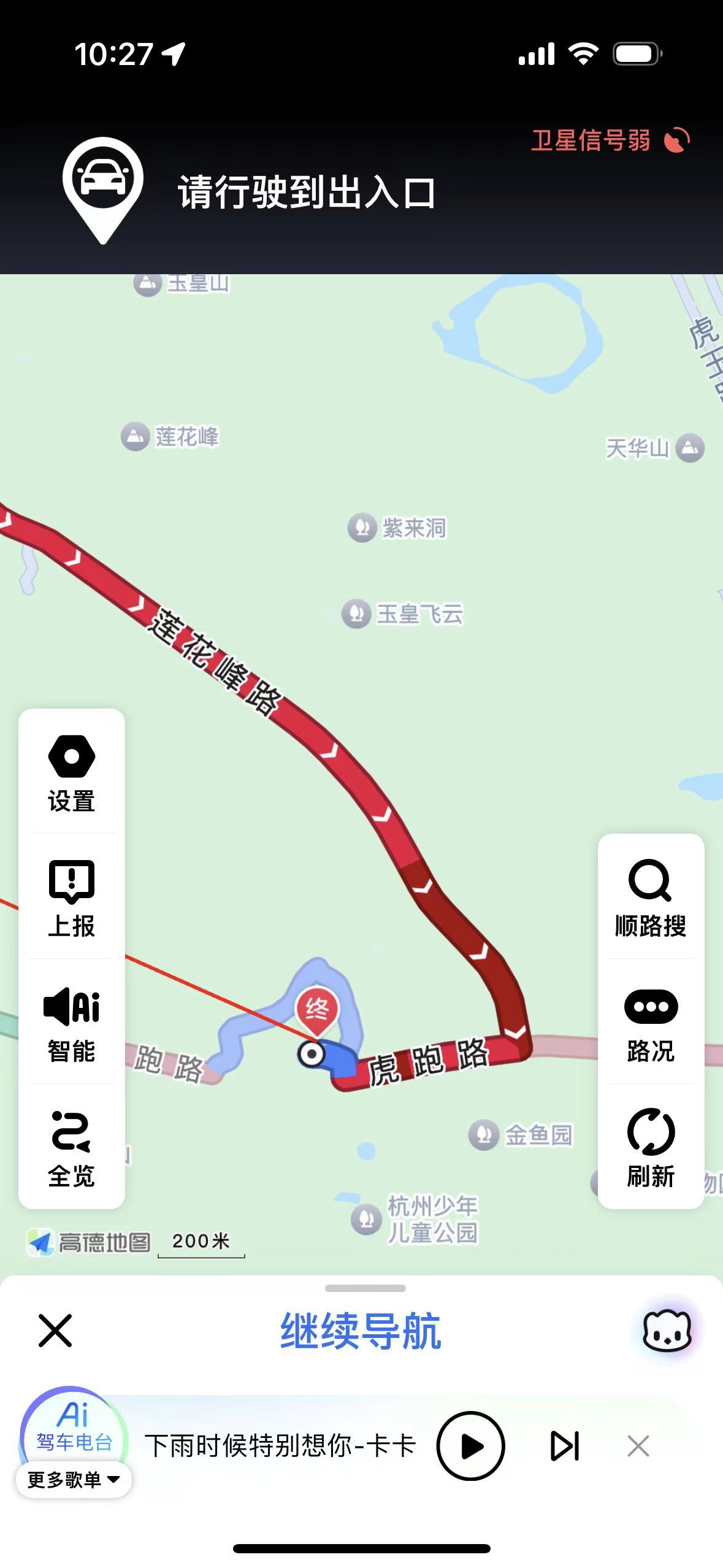This screenshot has height=1568, width=723.
Task: Exit navigation with the X button
Action: click(55, 1331)
